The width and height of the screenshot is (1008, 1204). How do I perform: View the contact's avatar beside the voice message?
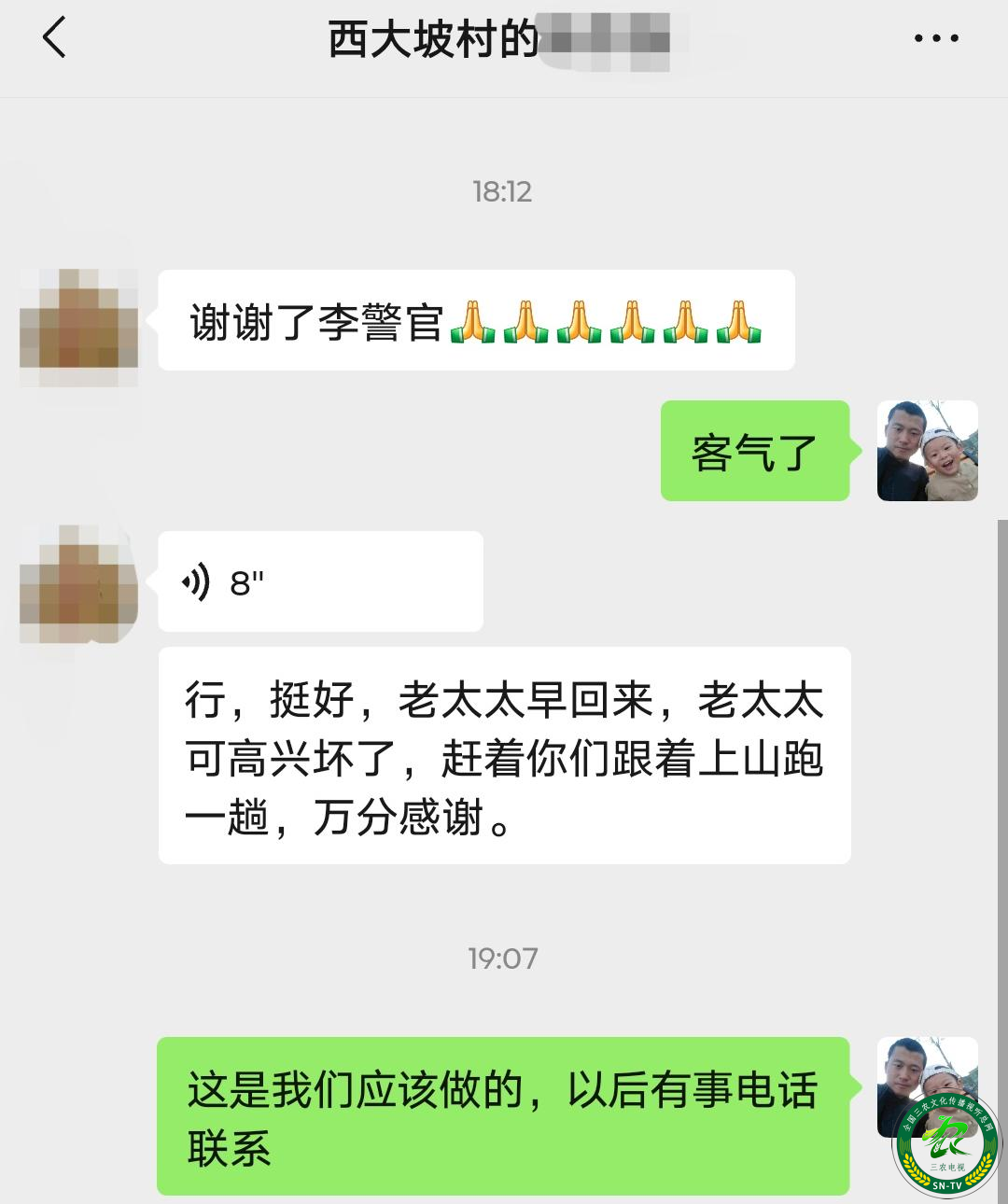78,583
